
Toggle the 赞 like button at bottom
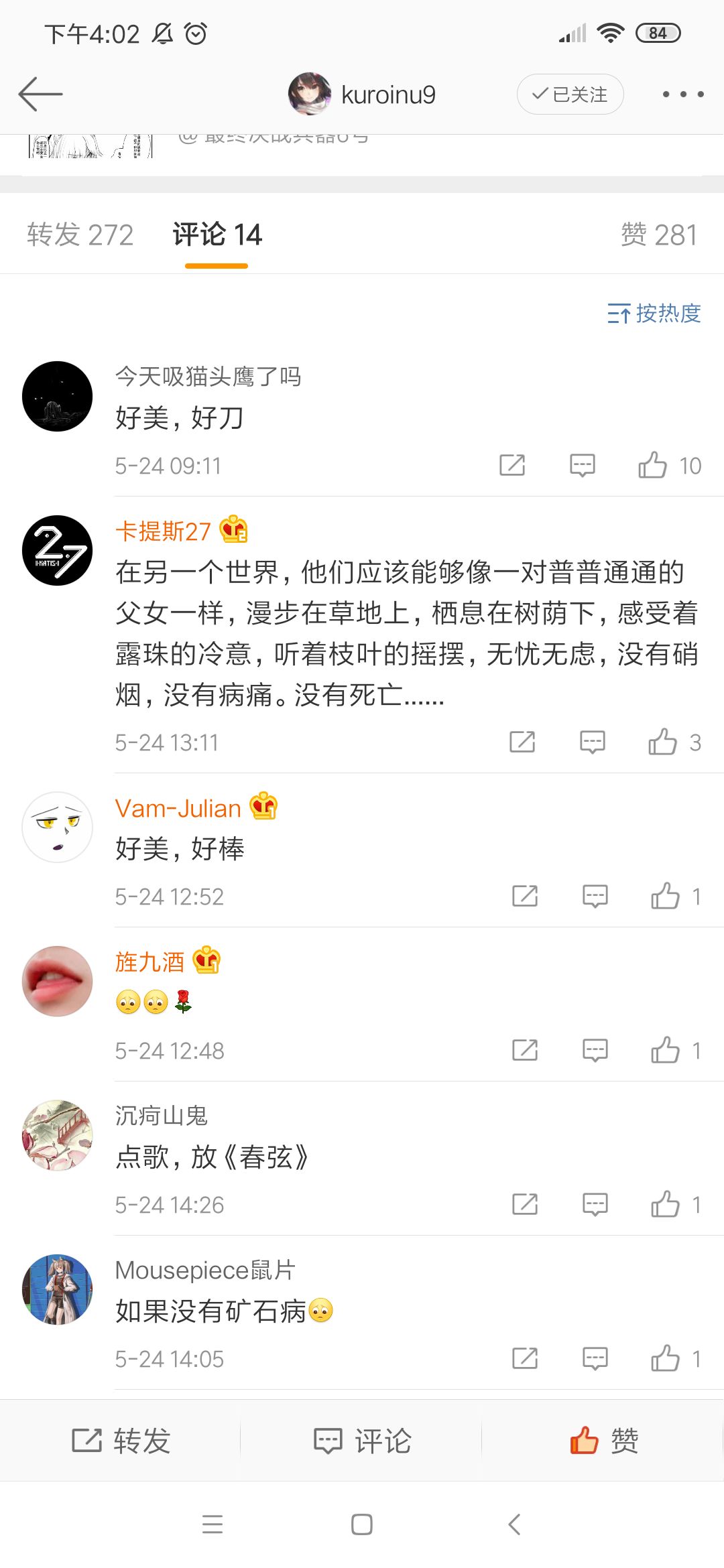click(603, 1441)
